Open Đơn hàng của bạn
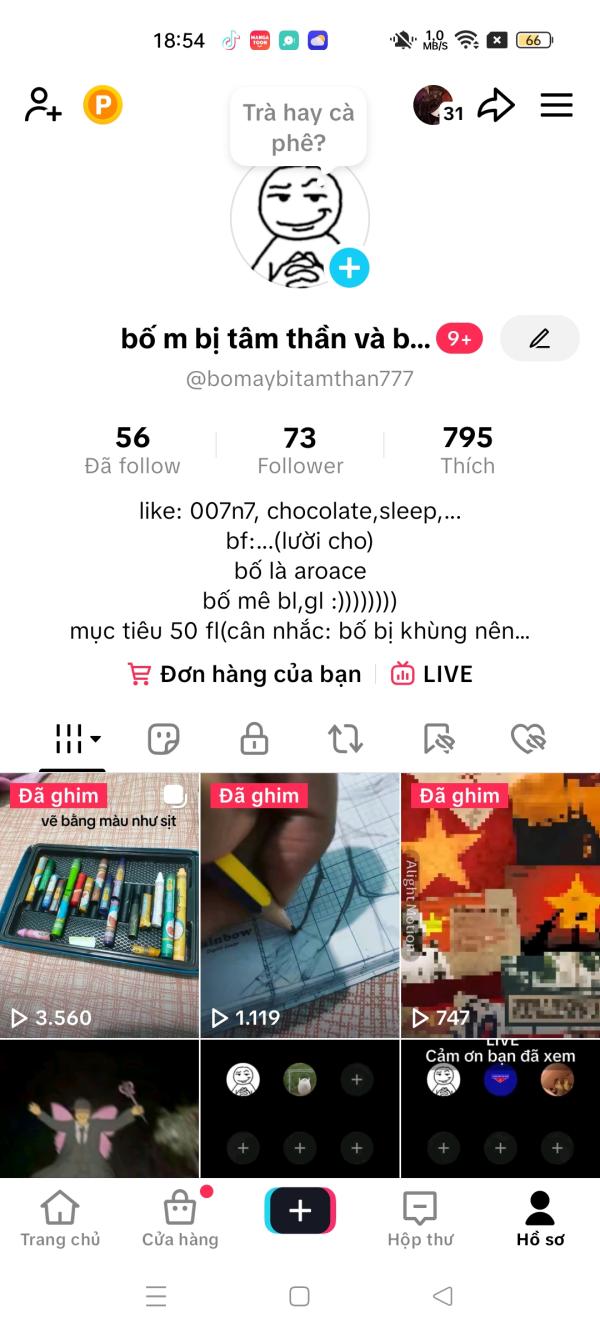This screenshot has width=600, height=1333. [x=245, y=674]
